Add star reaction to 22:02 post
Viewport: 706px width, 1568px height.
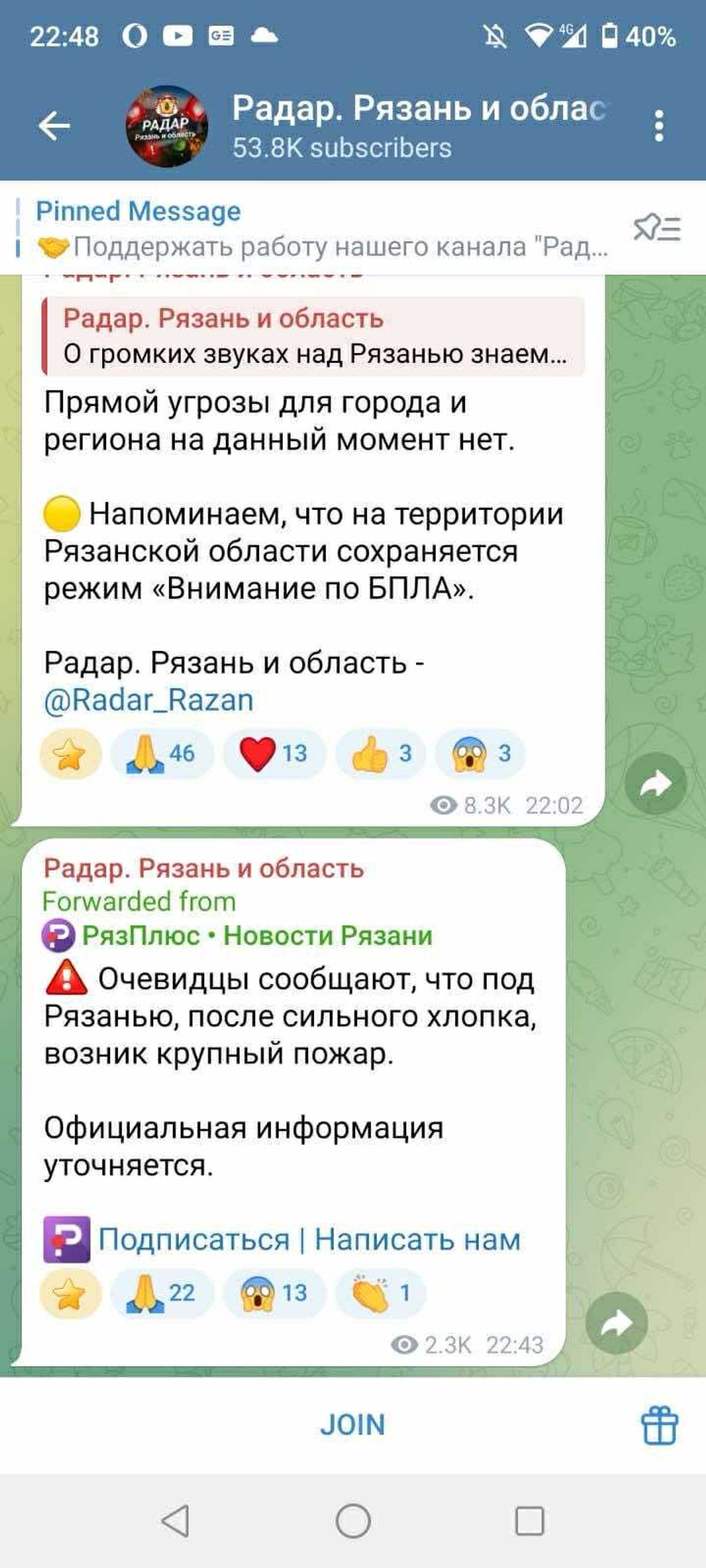[70, 754]
